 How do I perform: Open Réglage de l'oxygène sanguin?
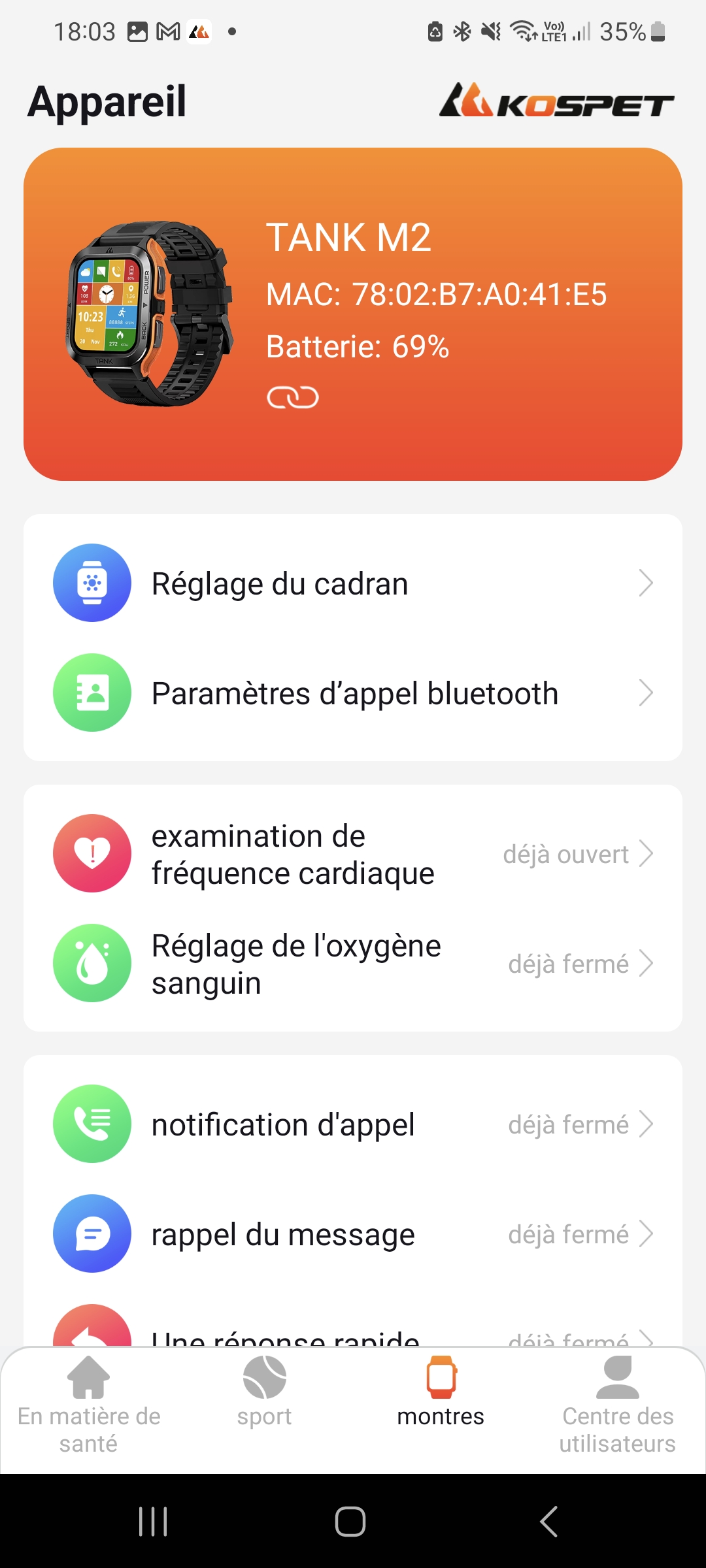pyautogui.click(x=353, y=964)
